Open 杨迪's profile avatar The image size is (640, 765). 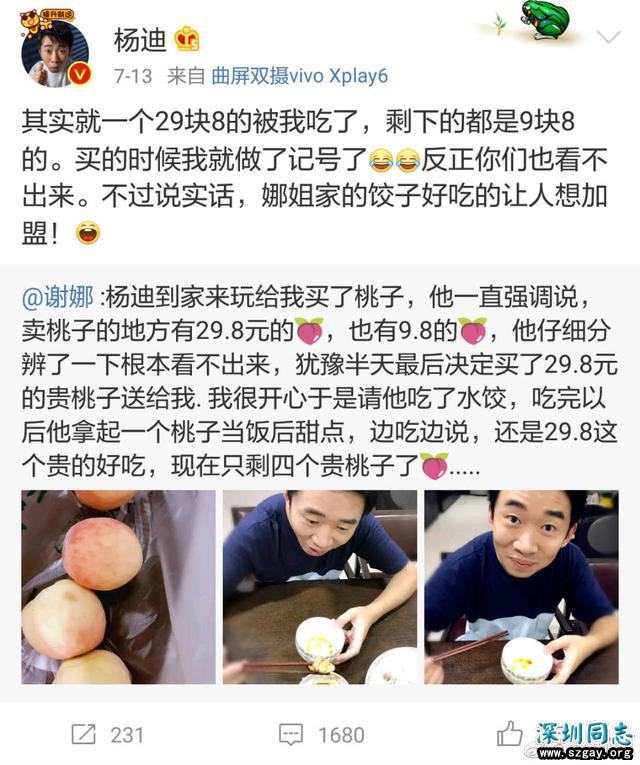(55, 53)
